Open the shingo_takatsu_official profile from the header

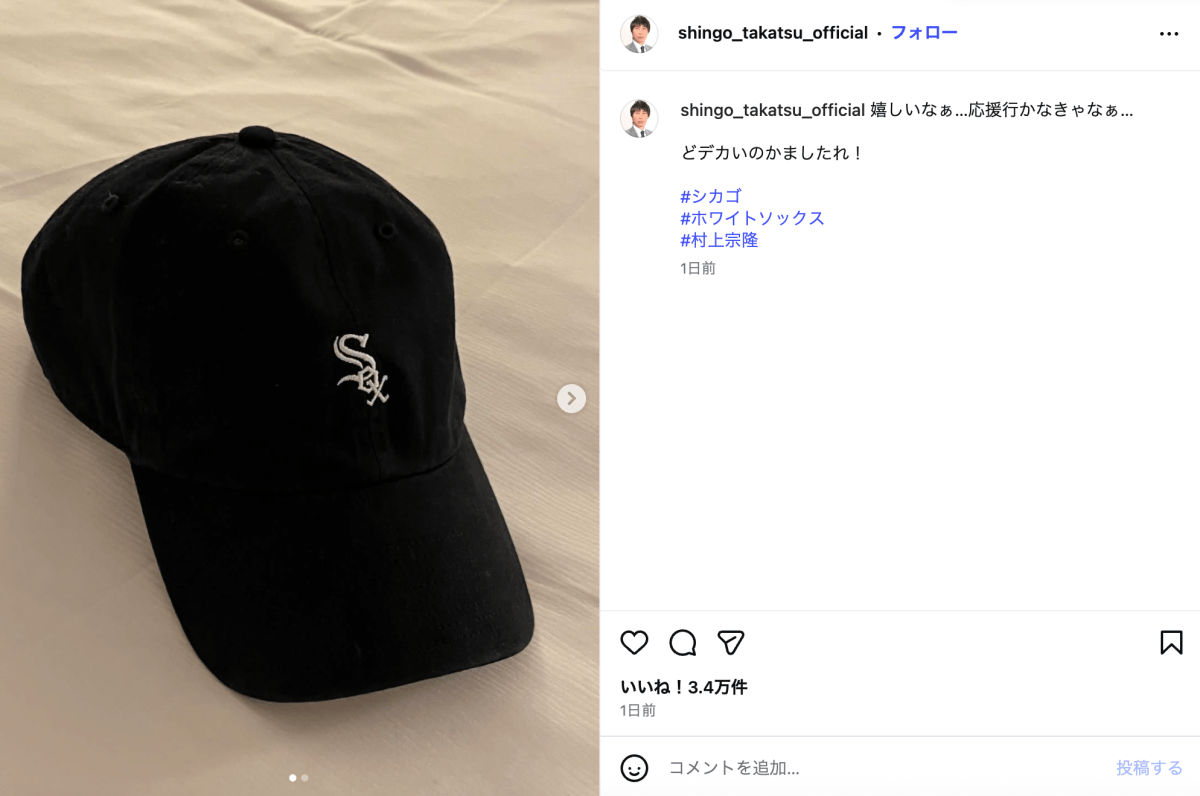(772, 33)
